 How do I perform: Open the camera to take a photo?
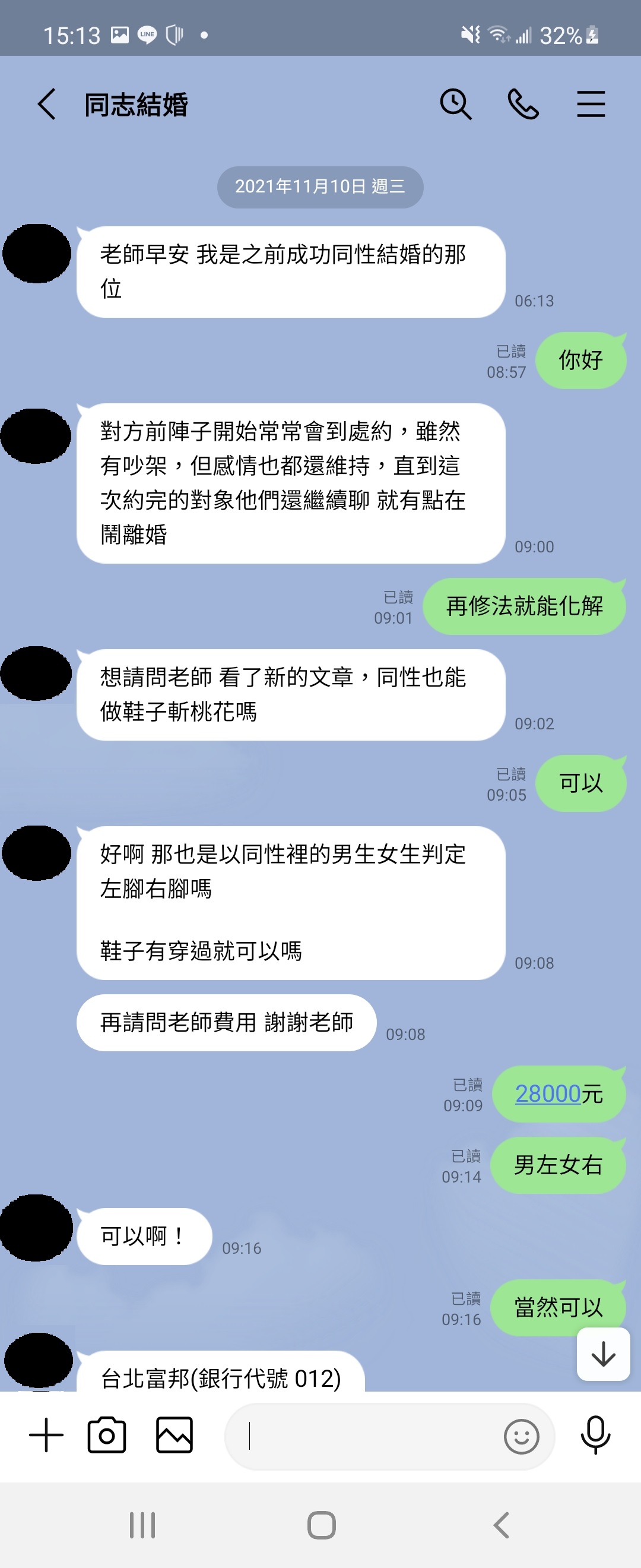[107, 1436]
